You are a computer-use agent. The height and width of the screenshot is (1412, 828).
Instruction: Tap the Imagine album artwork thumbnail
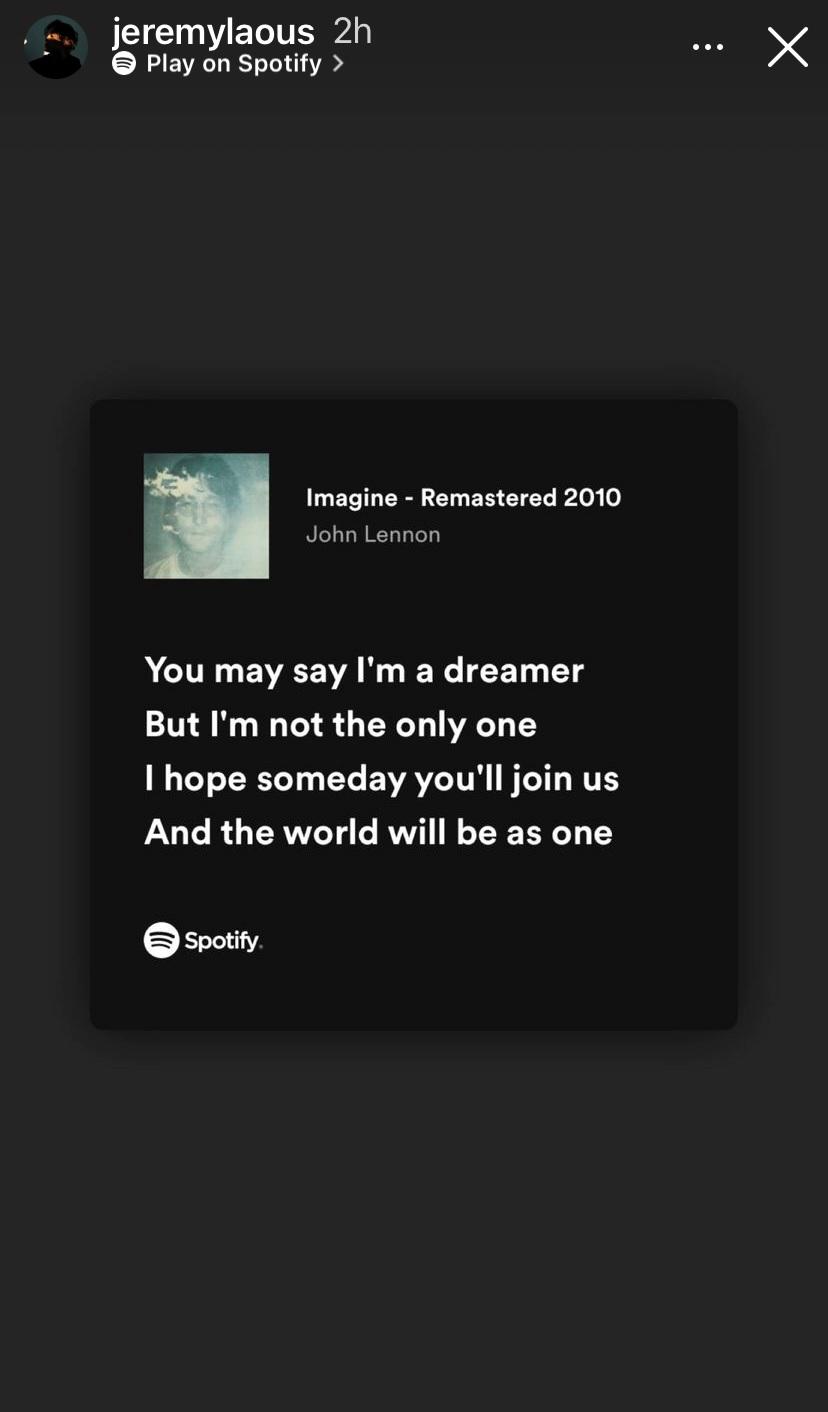tap(206, 516)
